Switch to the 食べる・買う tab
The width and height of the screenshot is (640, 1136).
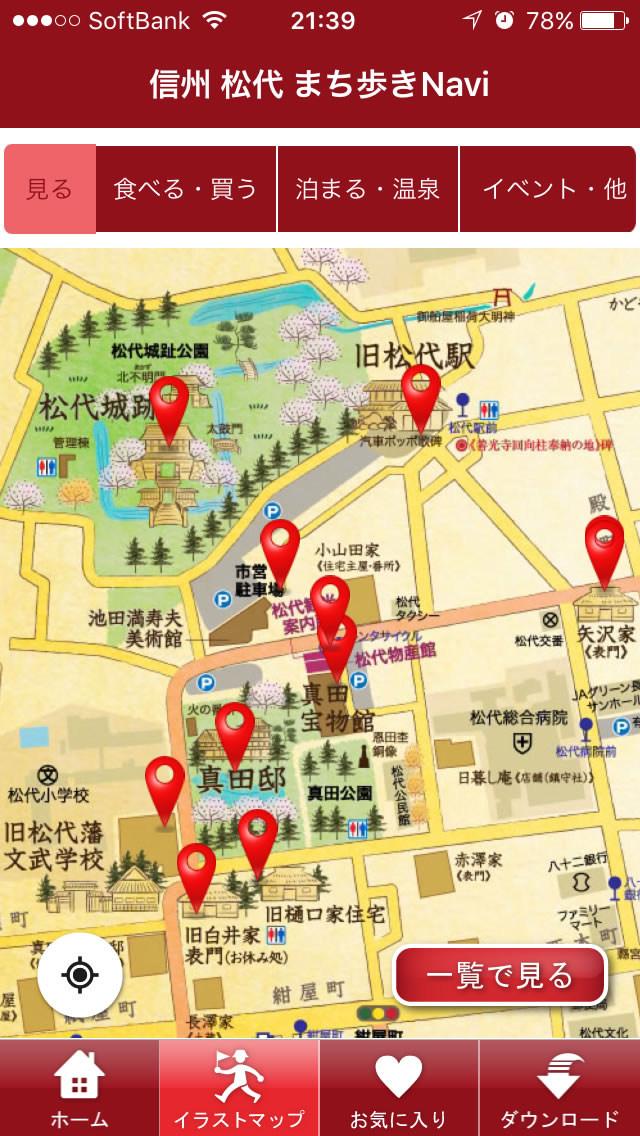coord(186,189)
